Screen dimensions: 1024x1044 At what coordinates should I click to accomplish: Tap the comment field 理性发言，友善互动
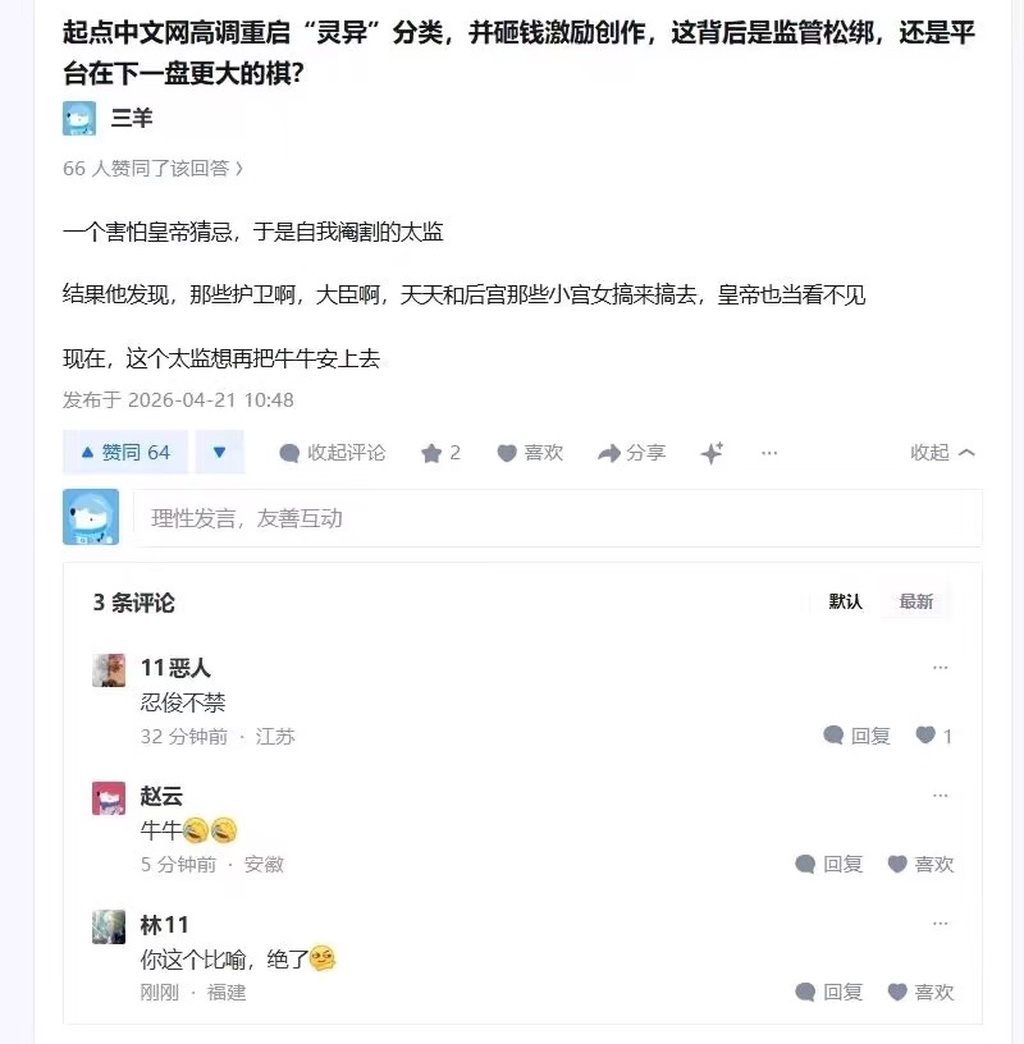tap(556, 518)
